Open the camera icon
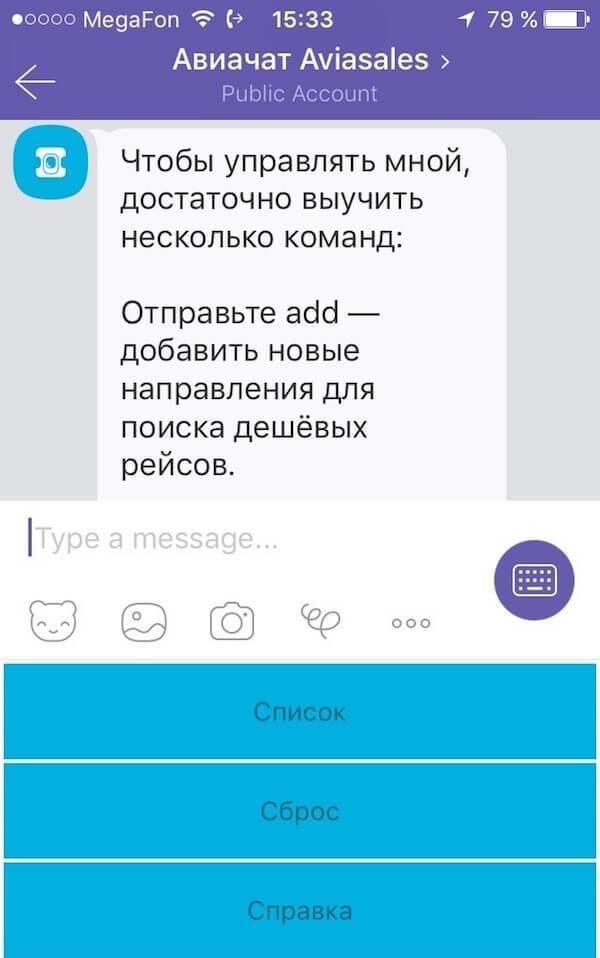The width and height of the screenshot is (600, 958). click(x=232, y=622)
